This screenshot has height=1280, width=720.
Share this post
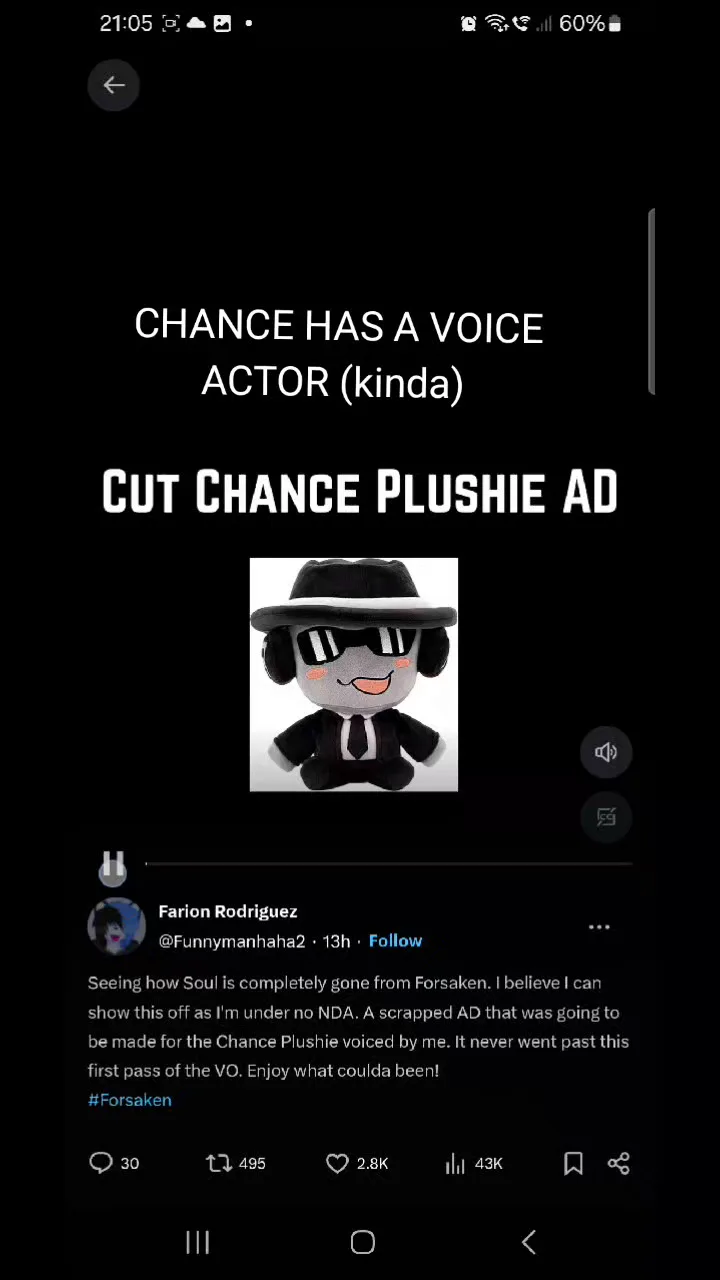(x=619, y=1163)
